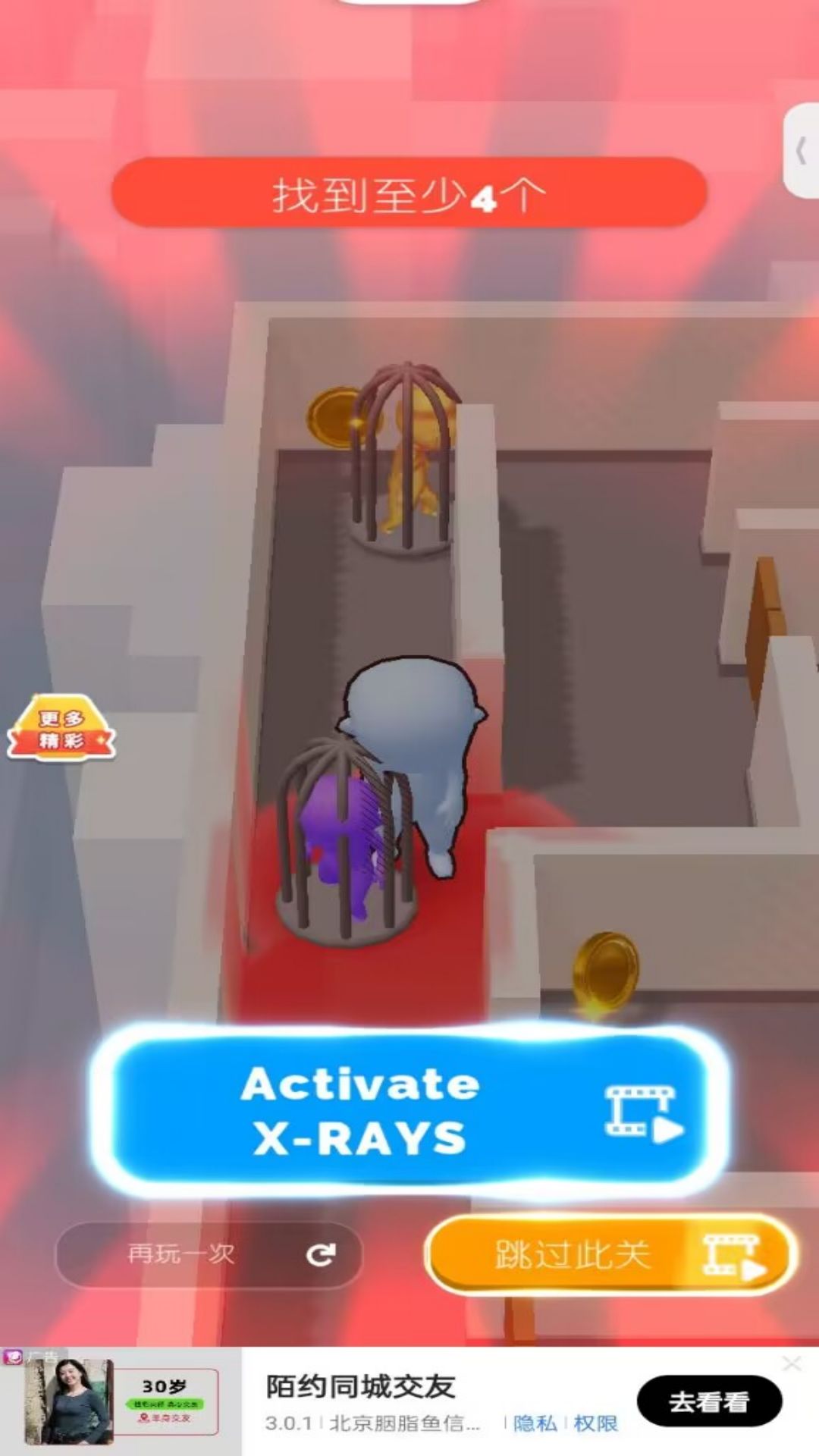The image size is (819, 1456).
Task: Open the ad's 权限 link
Action: point(595,1423)
